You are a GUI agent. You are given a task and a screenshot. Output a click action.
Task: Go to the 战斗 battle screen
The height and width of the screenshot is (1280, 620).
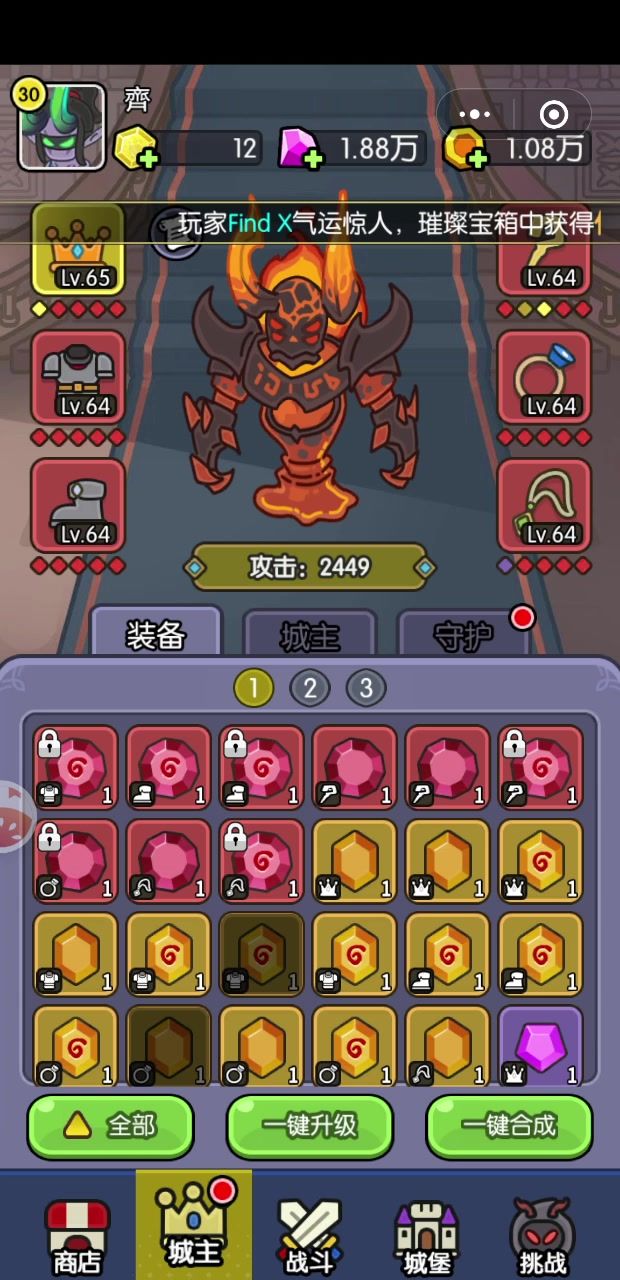[310, 1237]
